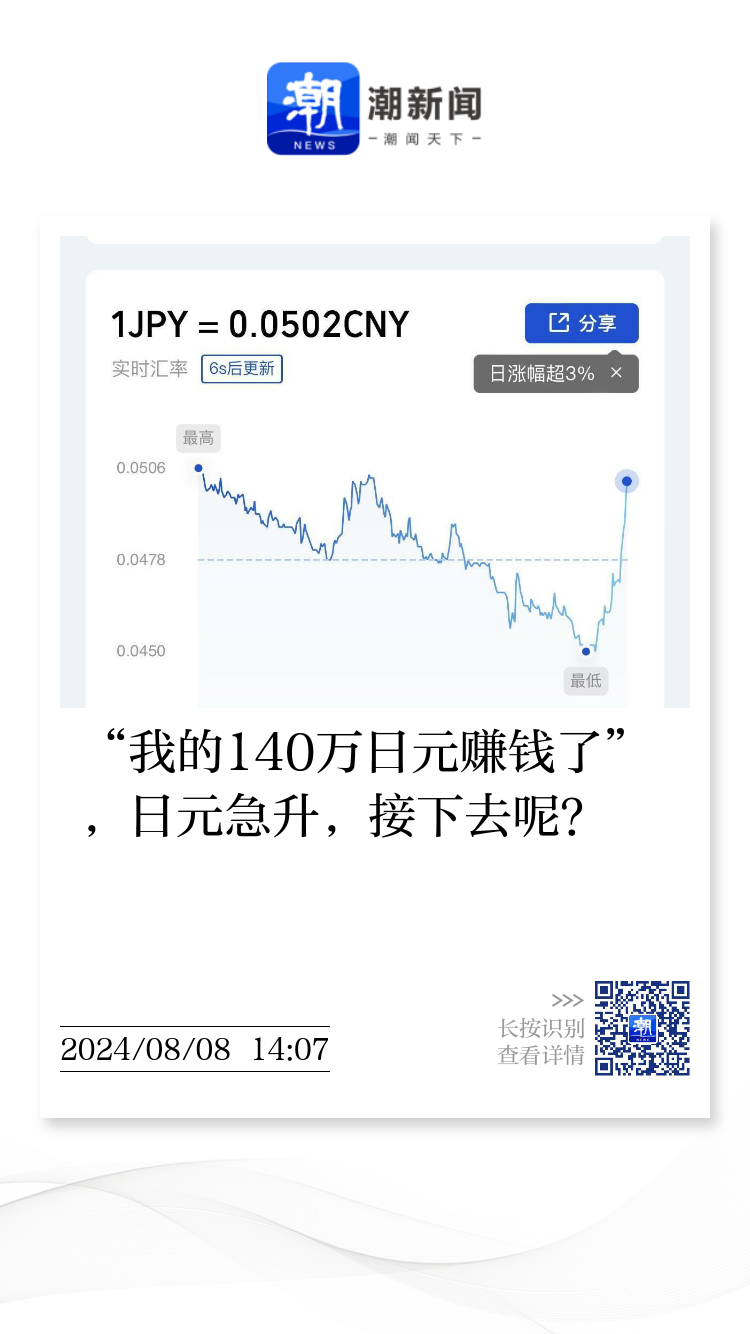Click the 0.0478 dashed reference line
The height and width of the screenshot is (1334, 750).
(x=420, y=560)
